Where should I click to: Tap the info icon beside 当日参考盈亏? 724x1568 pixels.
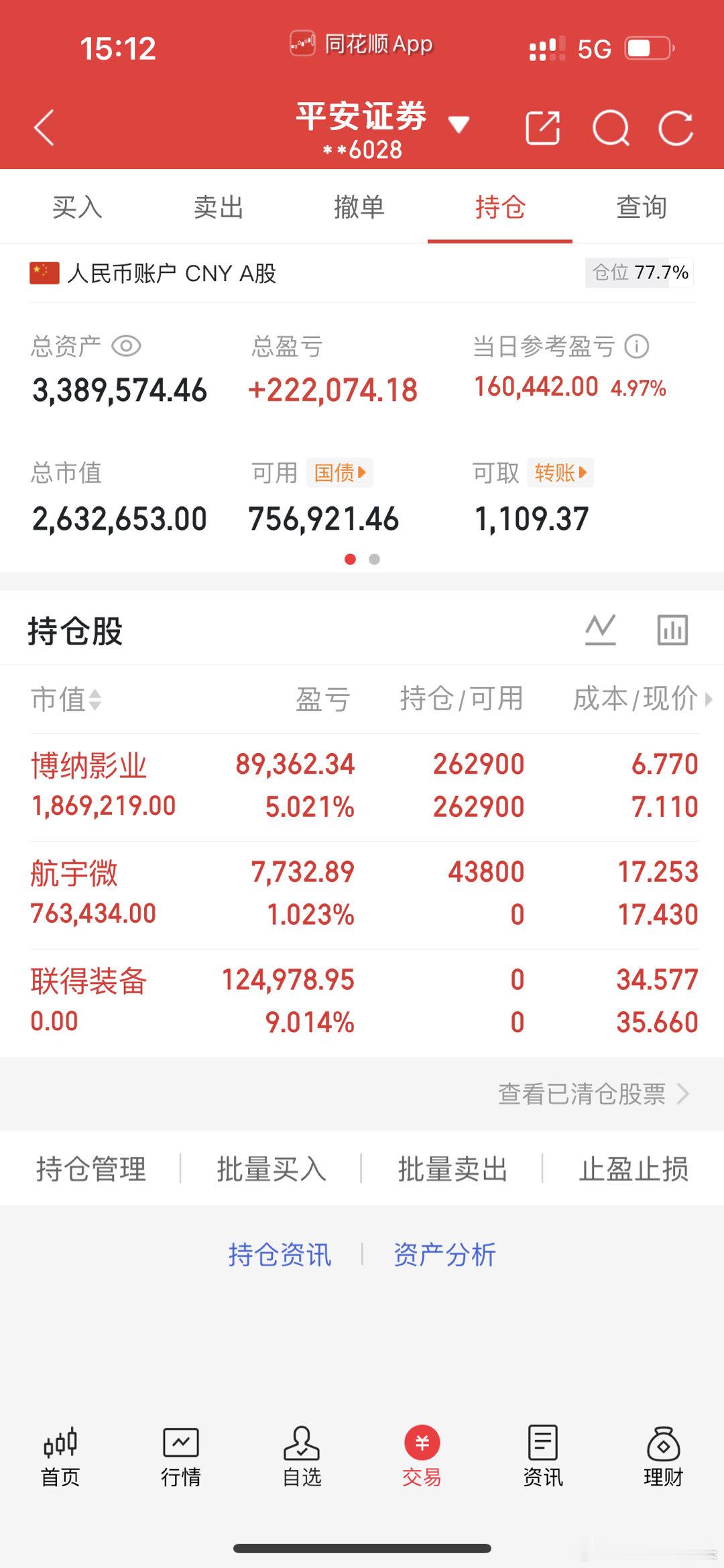pyautogui.click(x=636, y=345)
